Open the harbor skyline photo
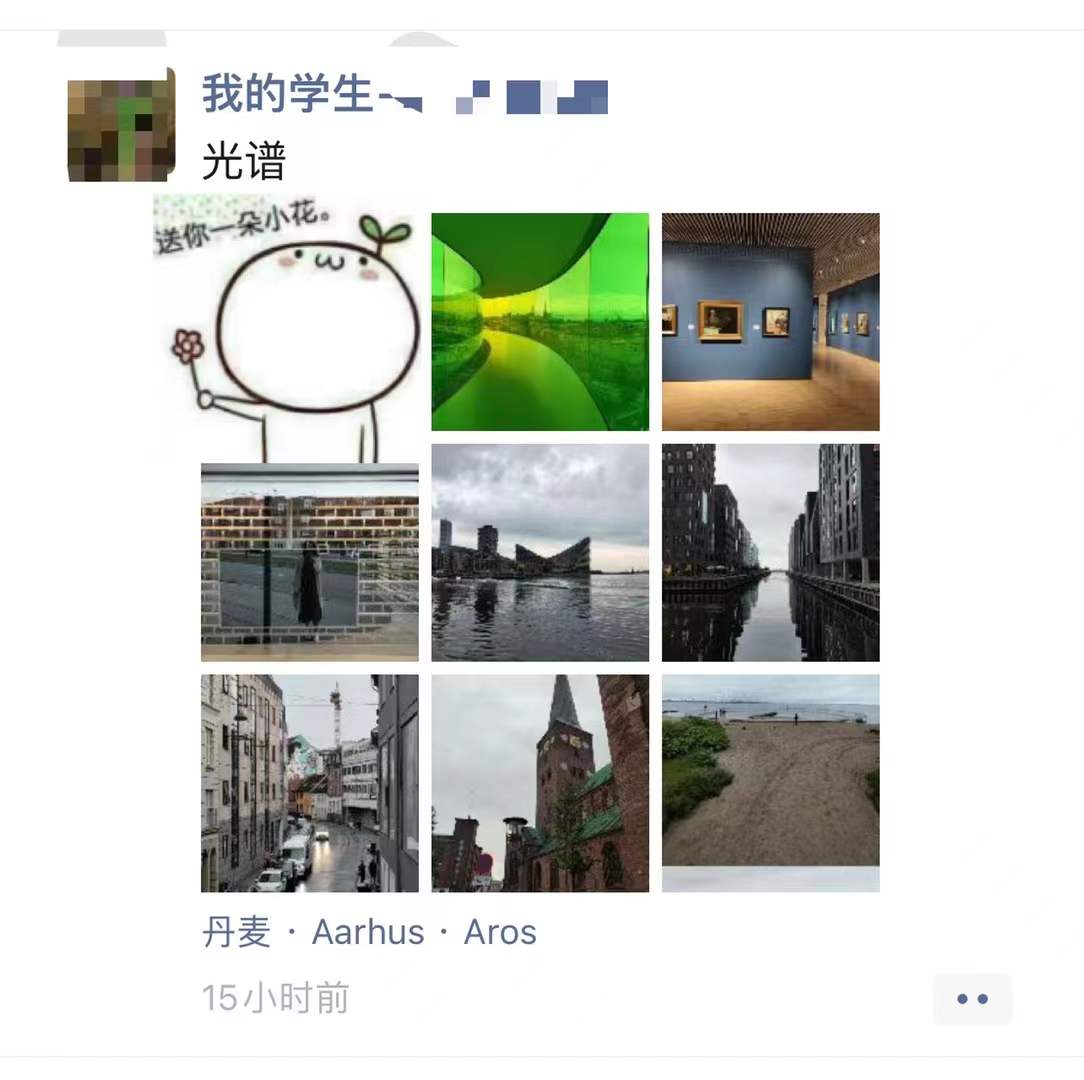Image resolution: width=1084 pixels, height=1080 pixels. [540, 553]
